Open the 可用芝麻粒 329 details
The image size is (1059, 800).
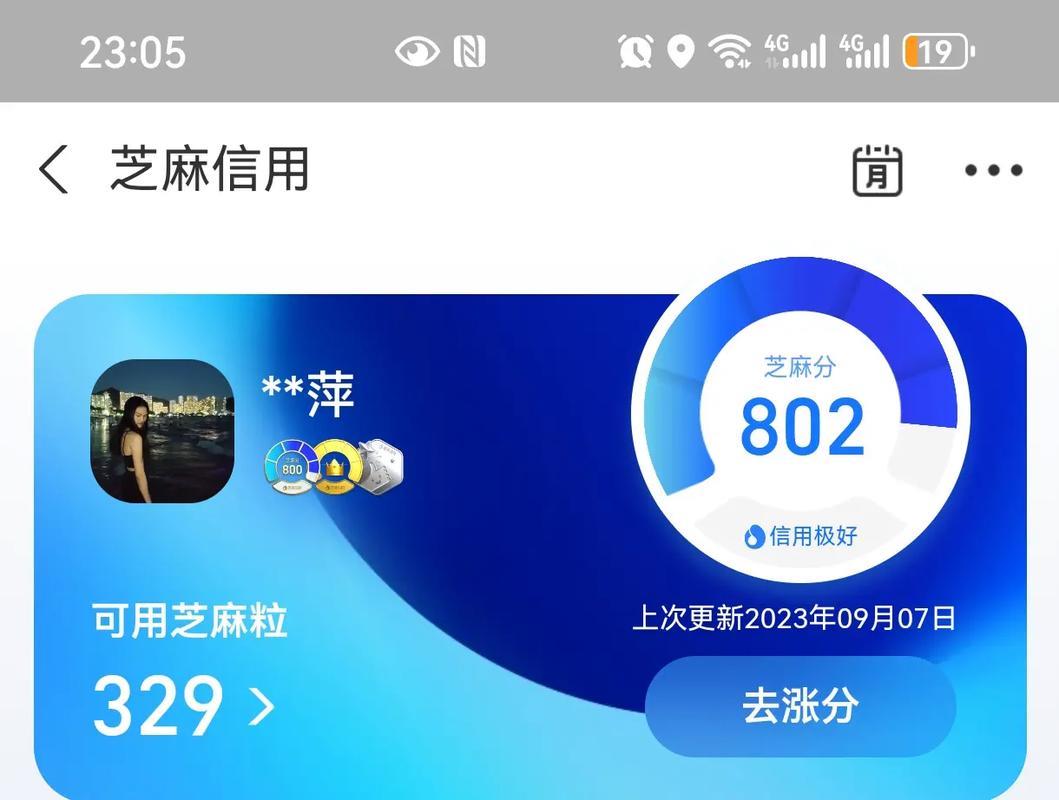pyautogui.click(x=185, y=705)
